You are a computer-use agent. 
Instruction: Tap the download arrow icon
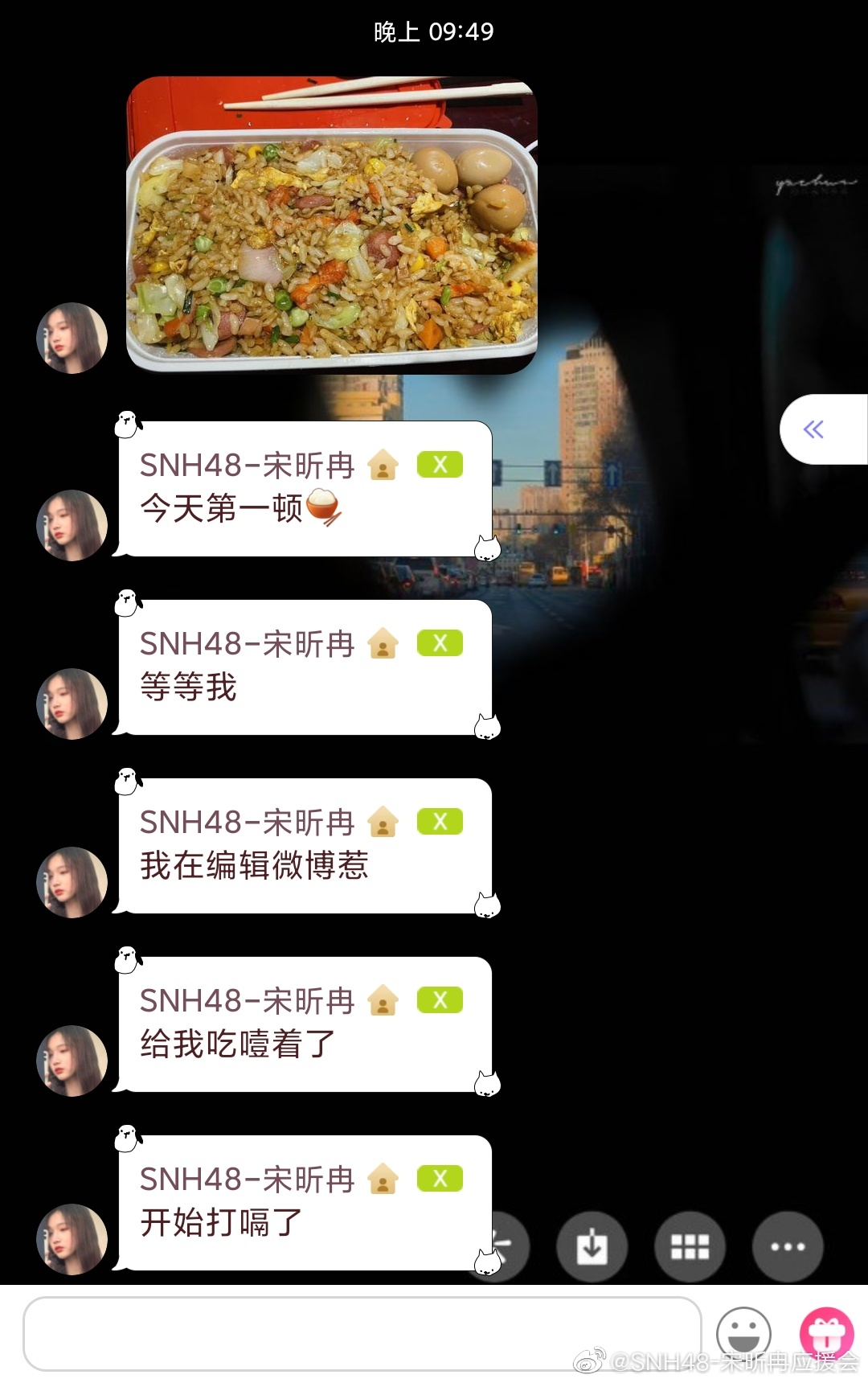coord(592,1246)
